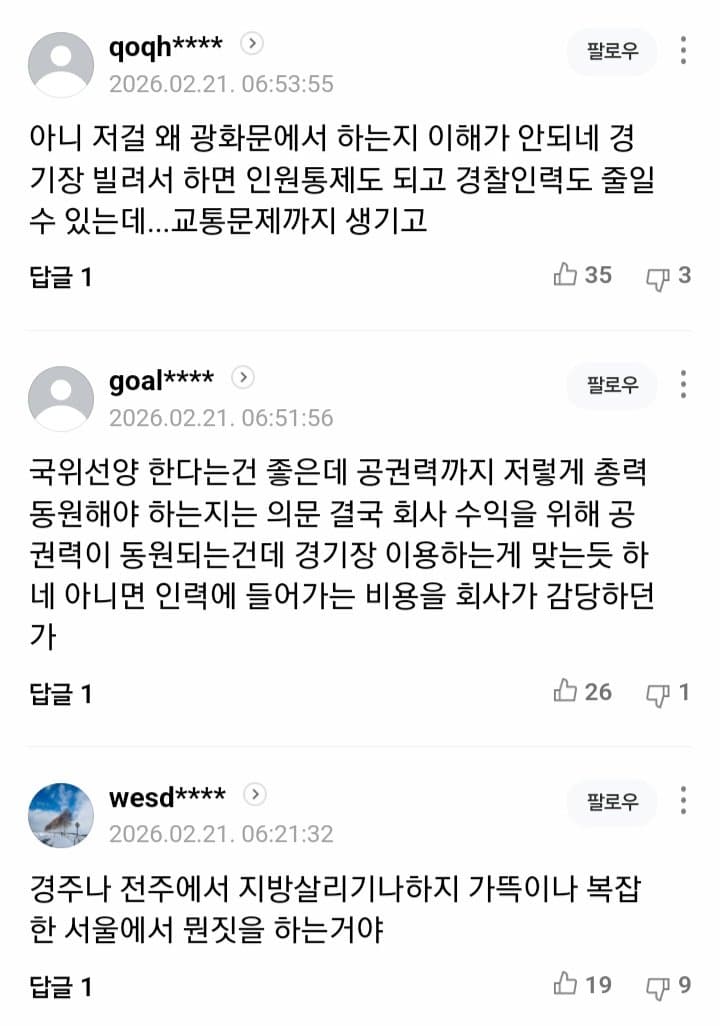Image resolution: width=720 pixels, height=1026 pixels.
Task: Follow user wesd****
Action: [612, 801]
